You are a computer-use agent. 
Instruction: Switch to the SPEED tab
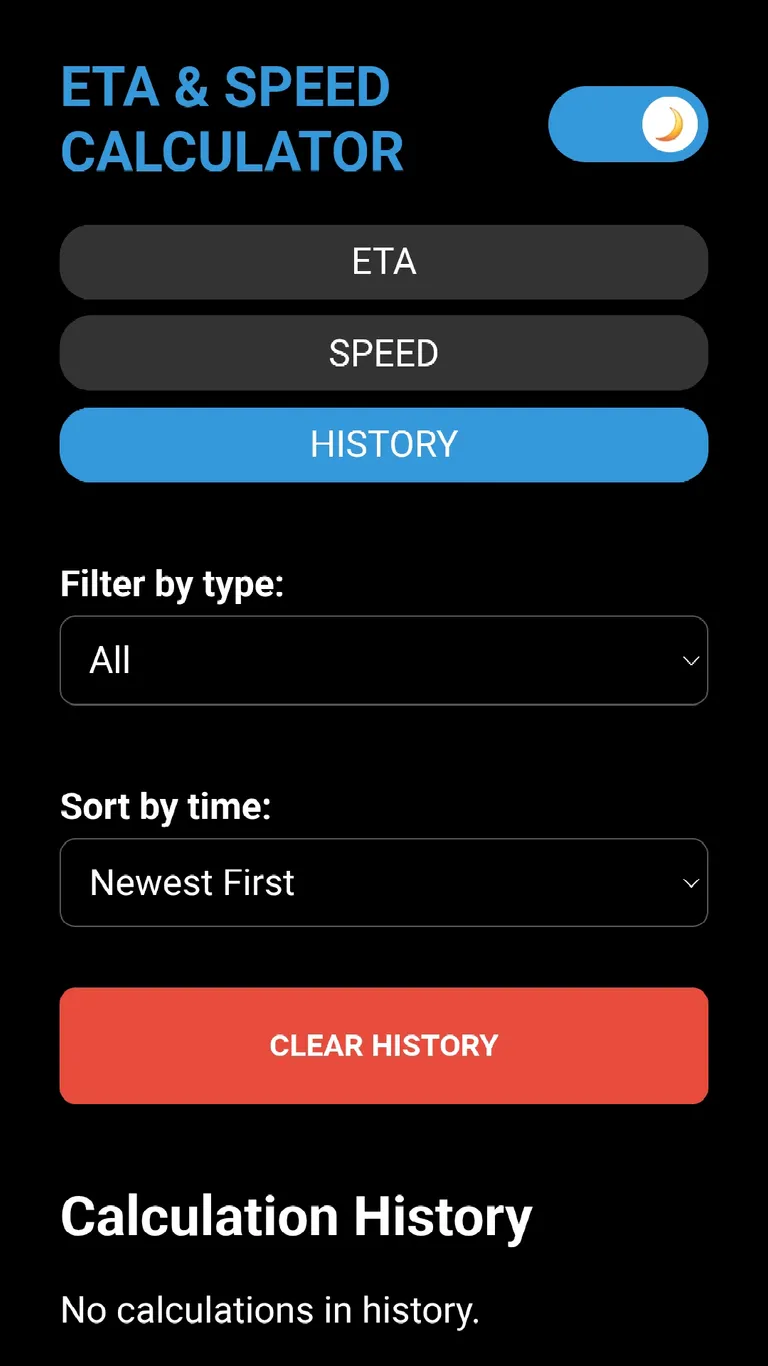tap(384, 353)
